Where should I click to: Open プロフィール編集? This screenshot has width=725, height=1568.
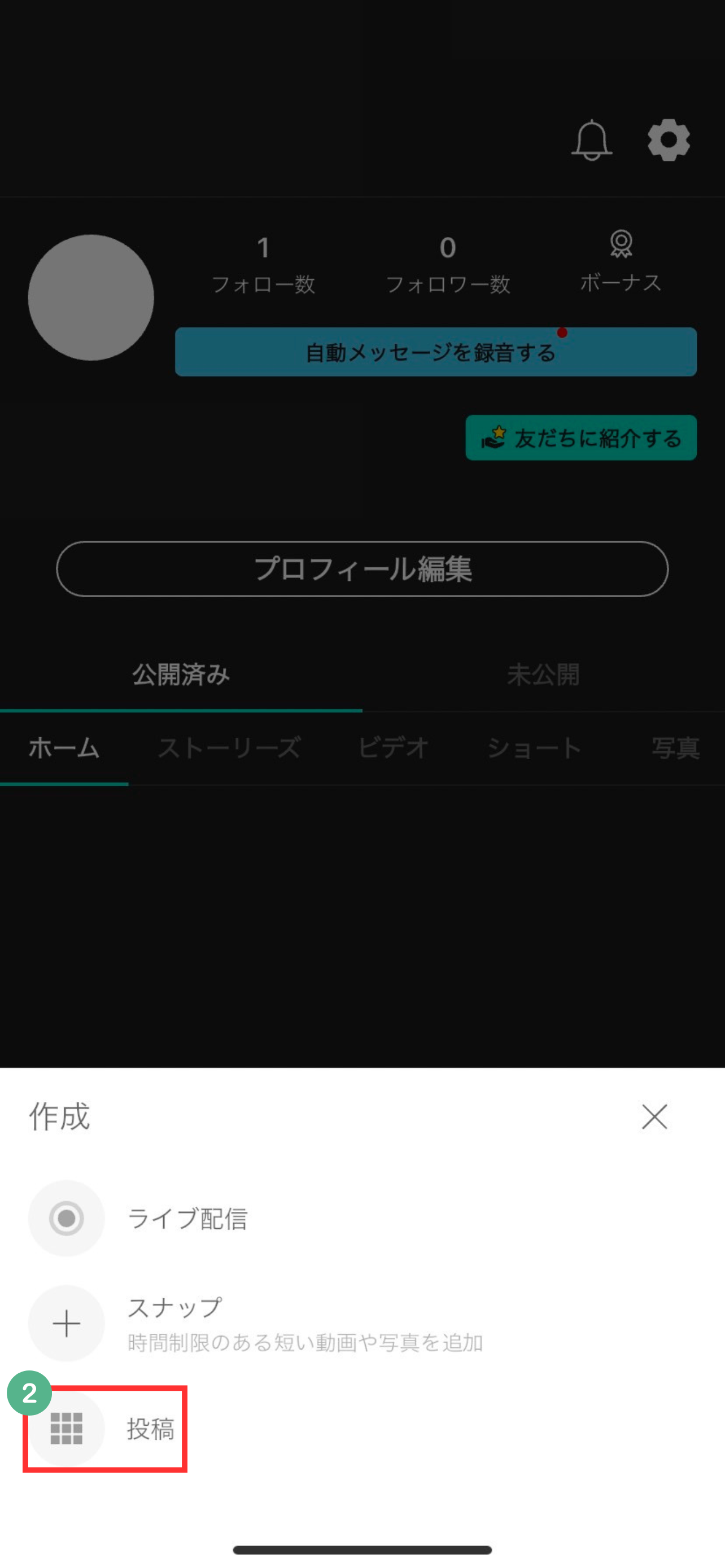tap(362, 569)
